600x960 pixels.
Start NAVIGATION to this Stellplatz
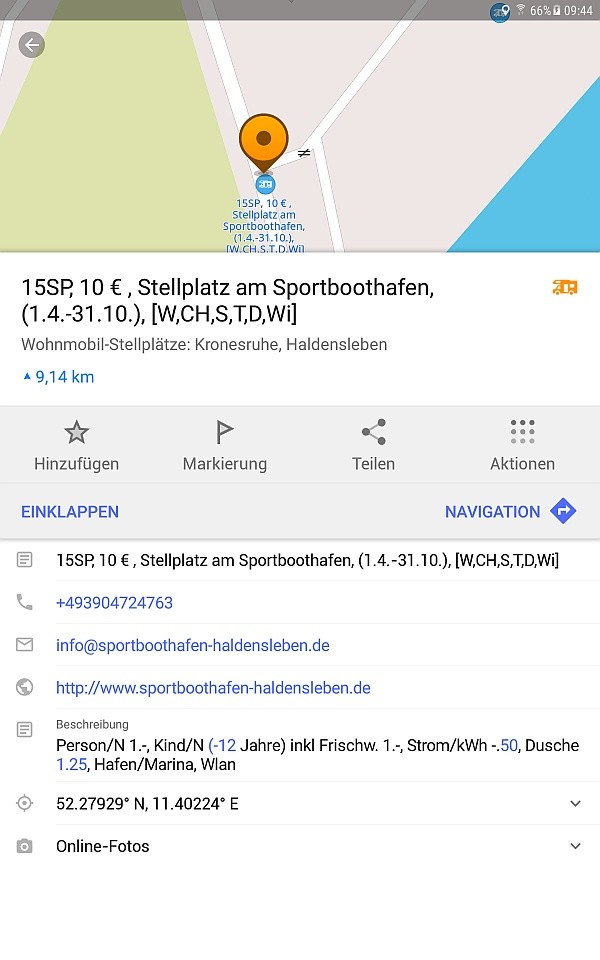511,511
